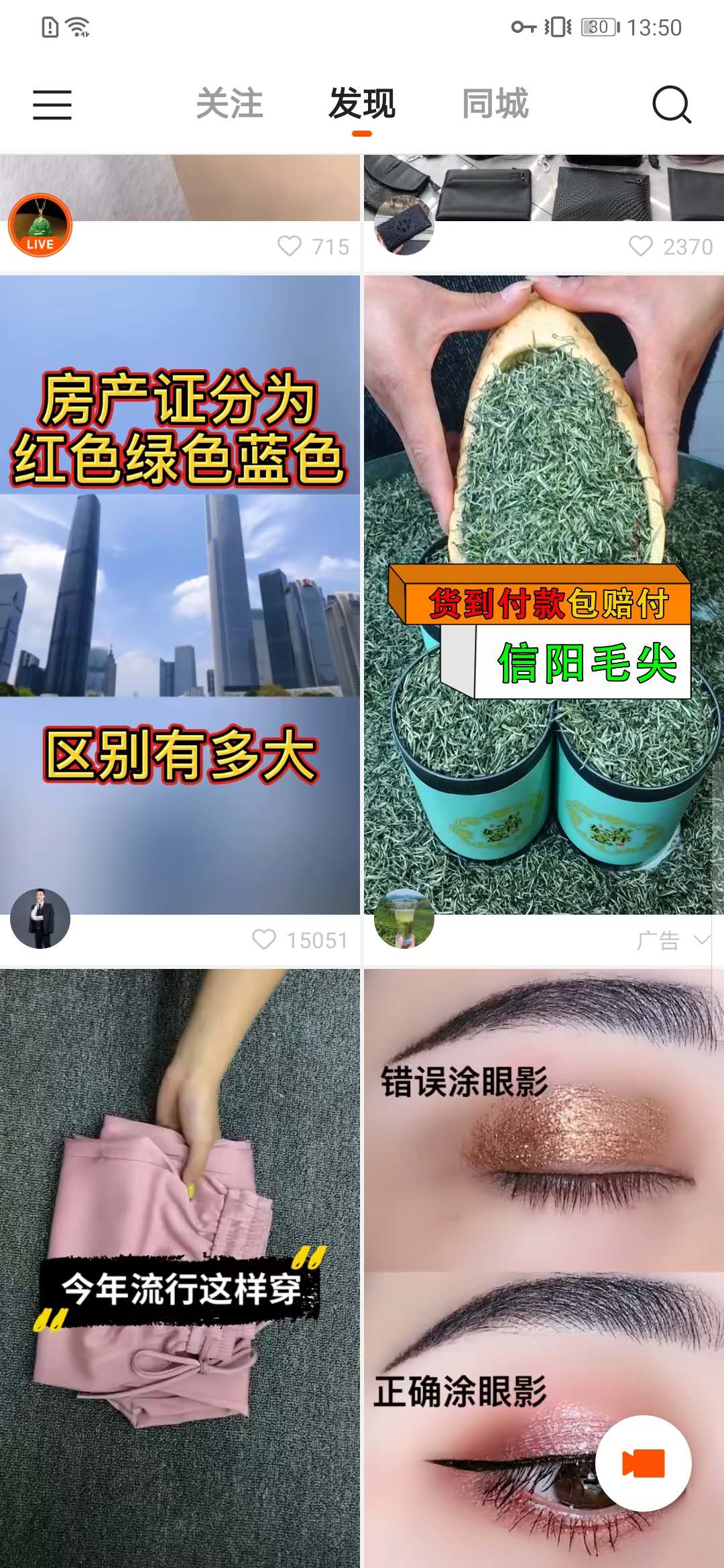The width and height of the screenshot is (724, 1568).
Task: Tap the orange camera record button
Action: coord(643,1463)
